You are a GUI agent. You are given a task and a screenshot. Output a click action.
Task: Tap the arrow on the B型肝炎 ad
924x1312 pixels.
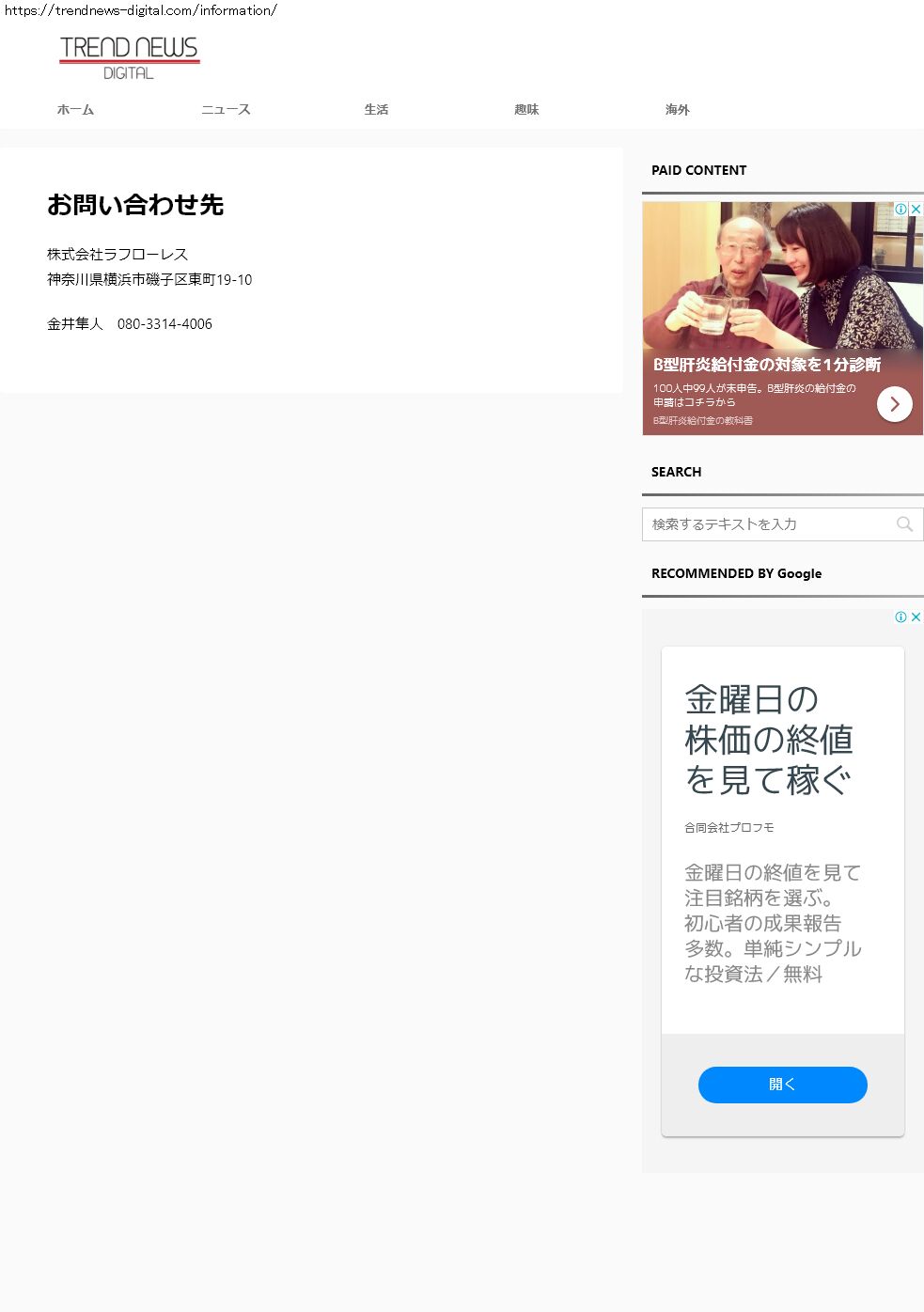[x=894, y=404]
